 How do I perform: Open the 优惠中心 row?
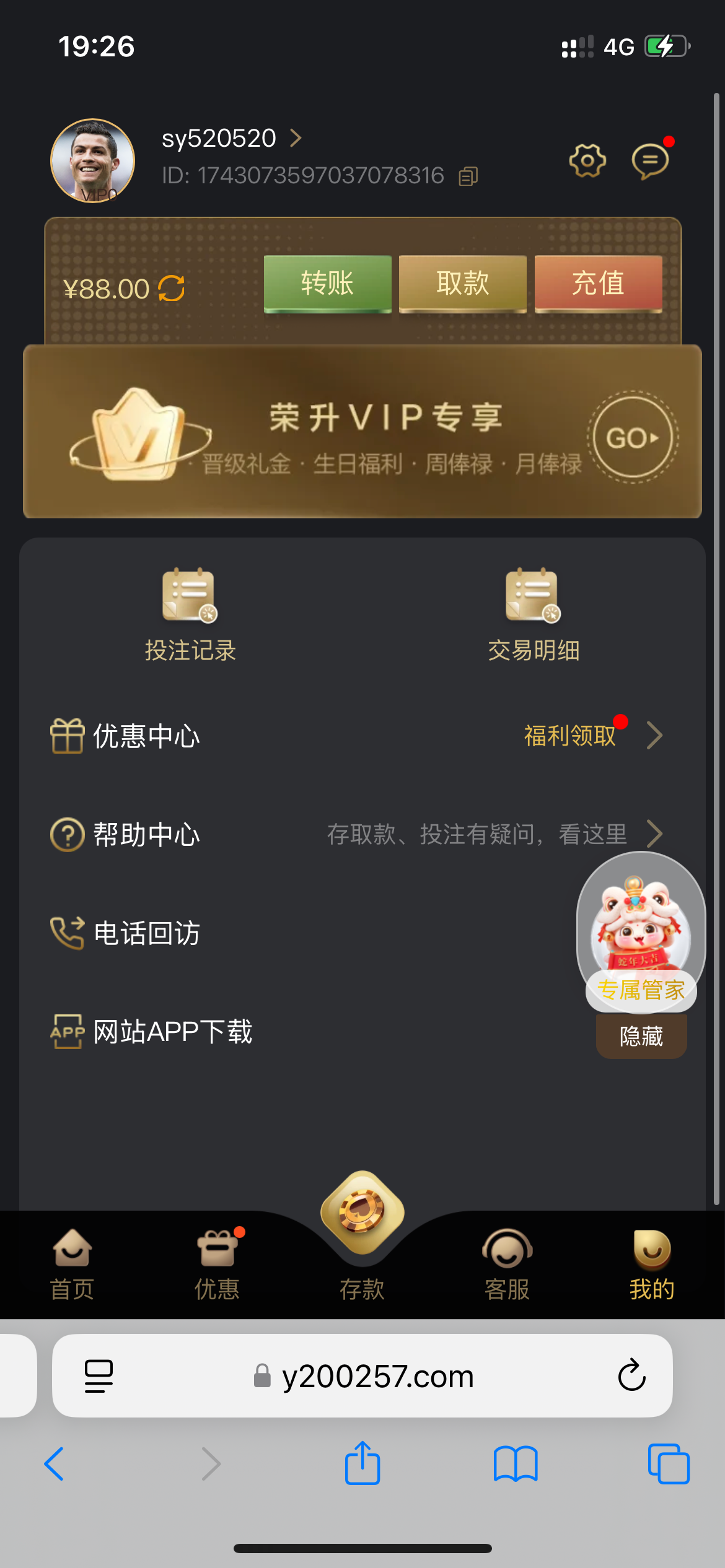click(356, 736)
